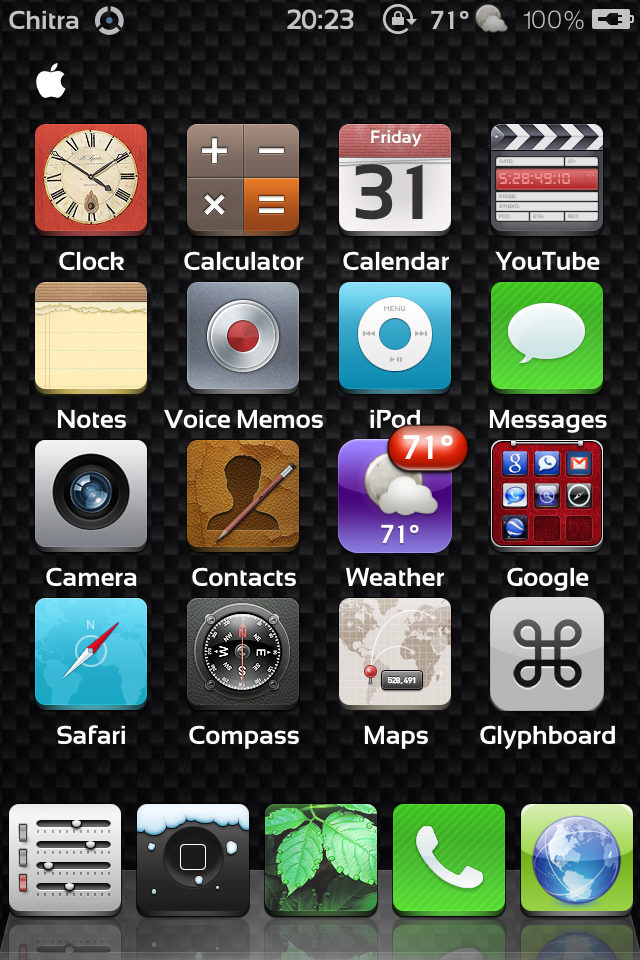Launch the Glyphboard app

[547, 654]
